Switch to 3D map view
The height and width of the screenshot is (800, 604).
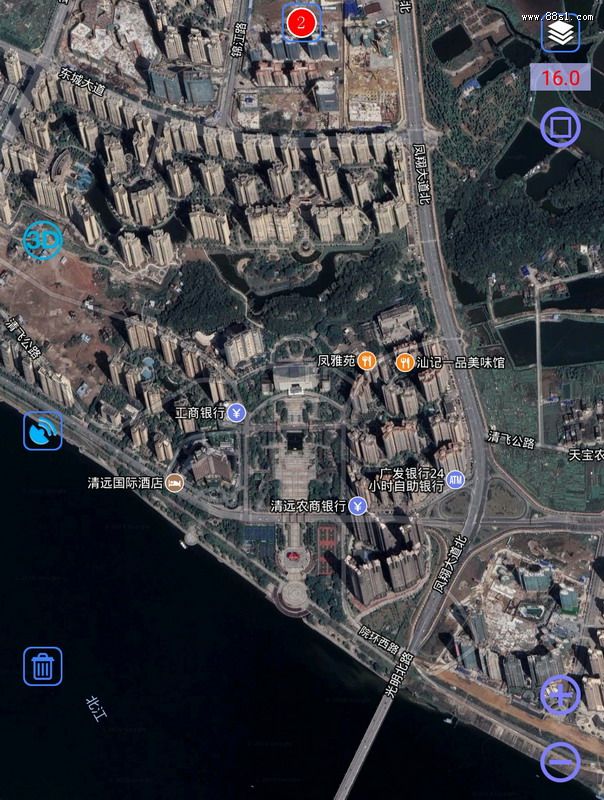43,238
